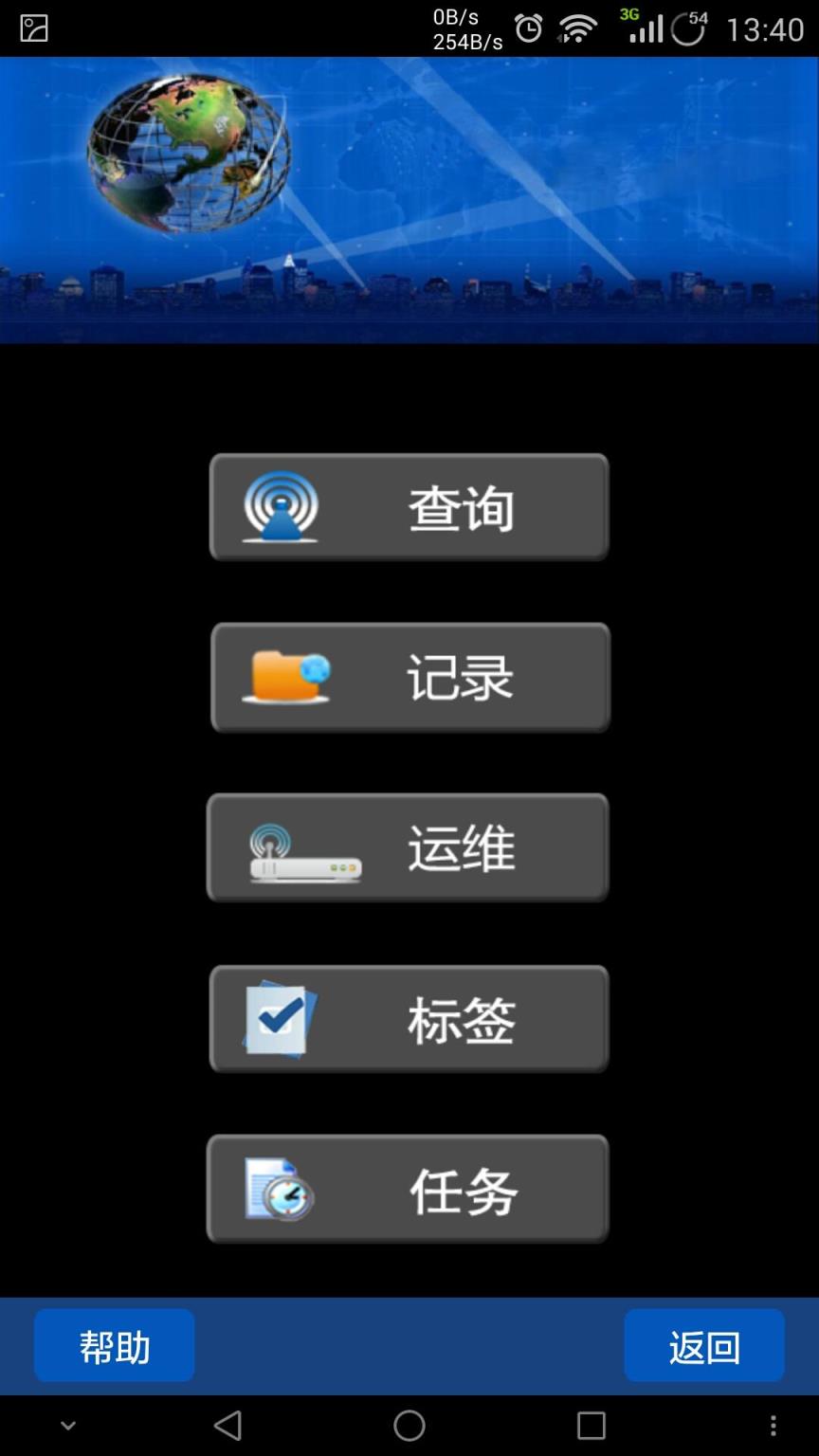The image size is (819, 1456).
Task: Select the RFID antenna icon on the 查询 button
Action: (278, 507)
